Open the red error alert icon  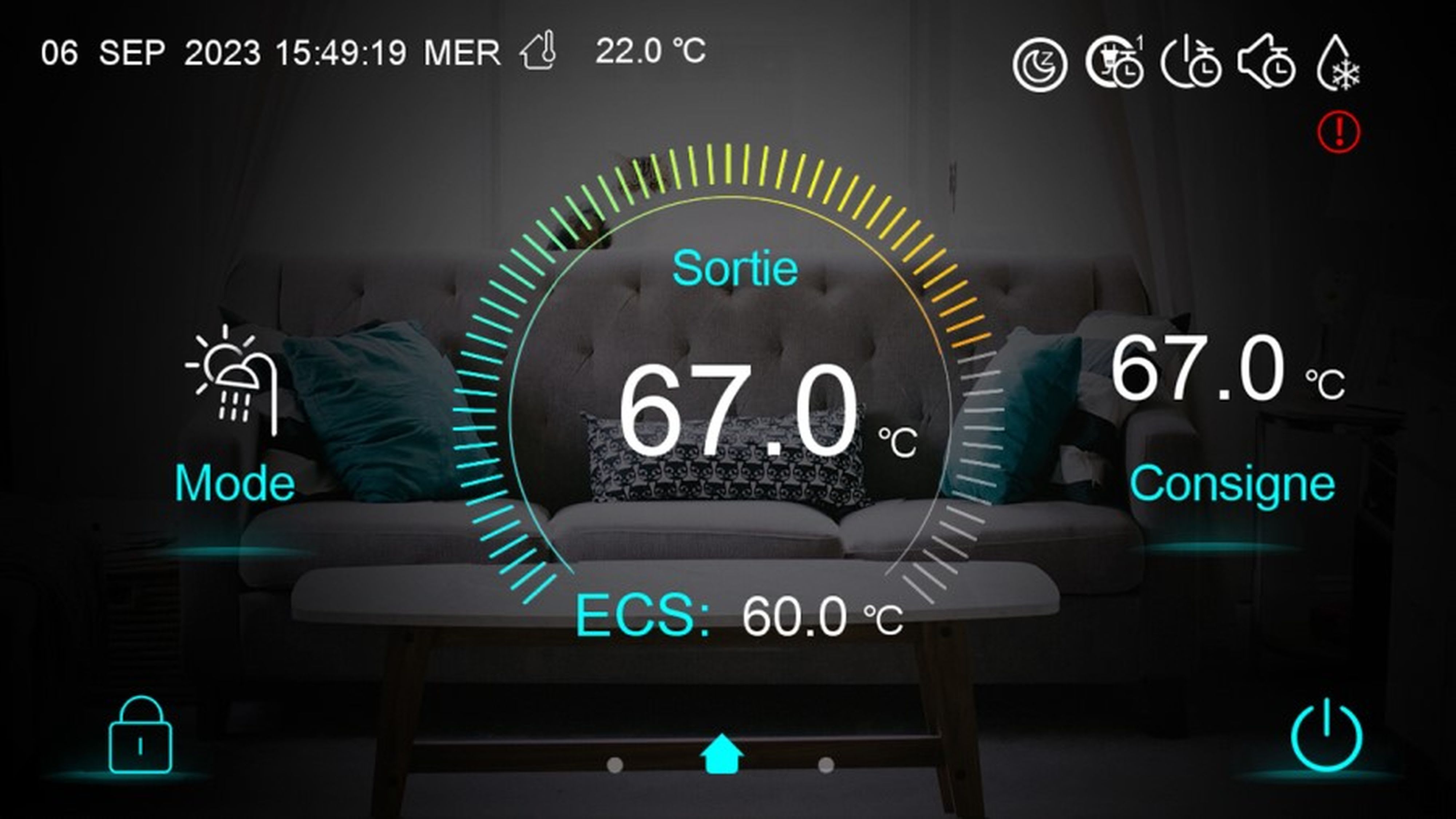click(1338, 132)
